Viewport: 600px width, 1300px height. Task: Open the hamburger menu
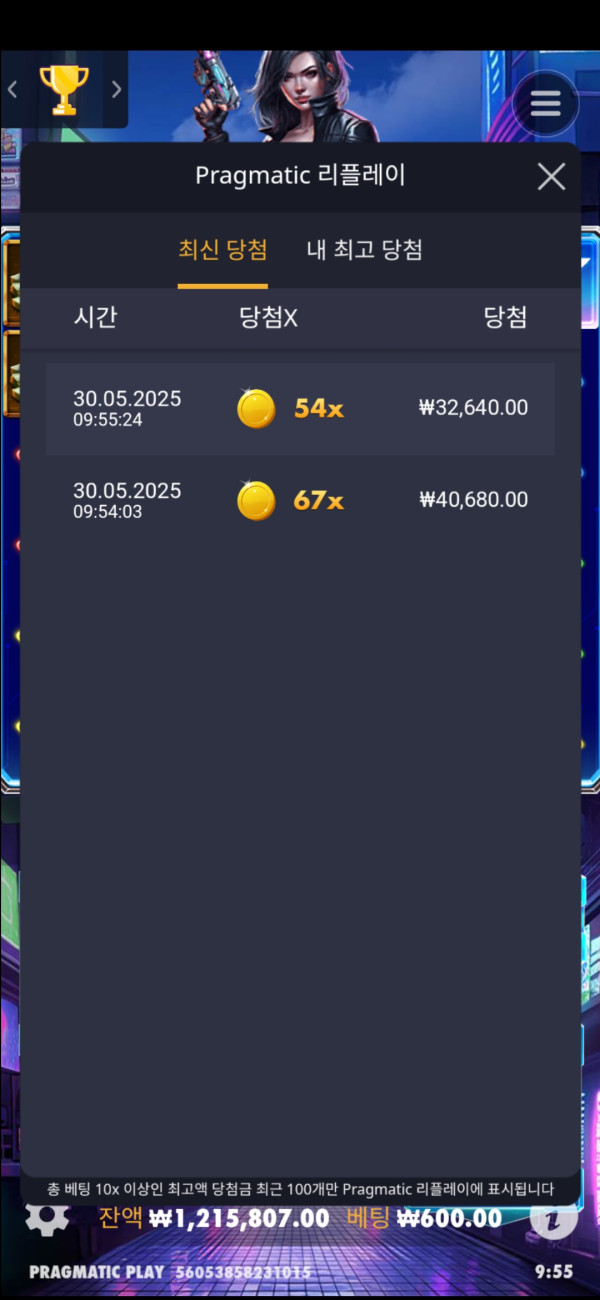point(545,103)
